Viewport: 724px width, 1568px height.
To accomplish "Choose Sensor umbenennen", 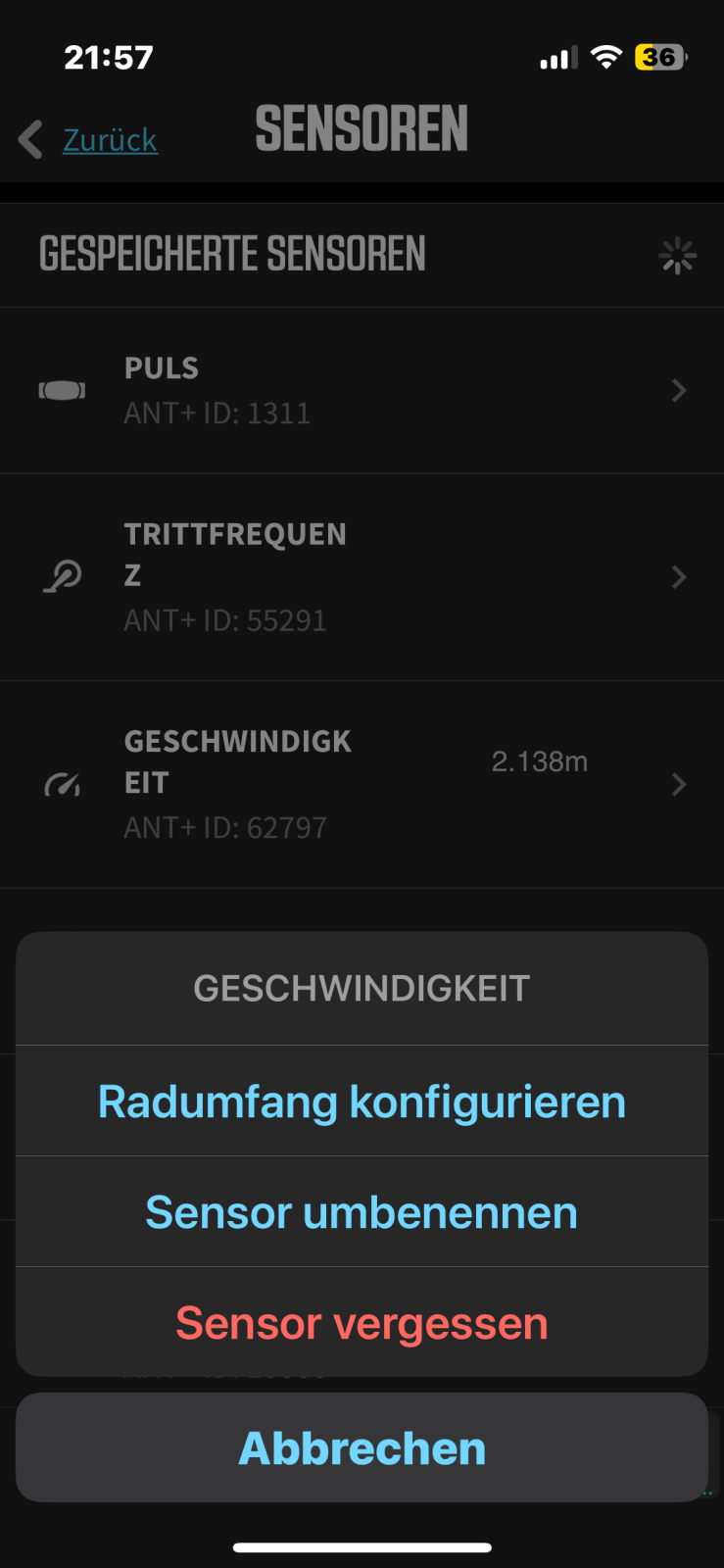I will point(362,1212).
